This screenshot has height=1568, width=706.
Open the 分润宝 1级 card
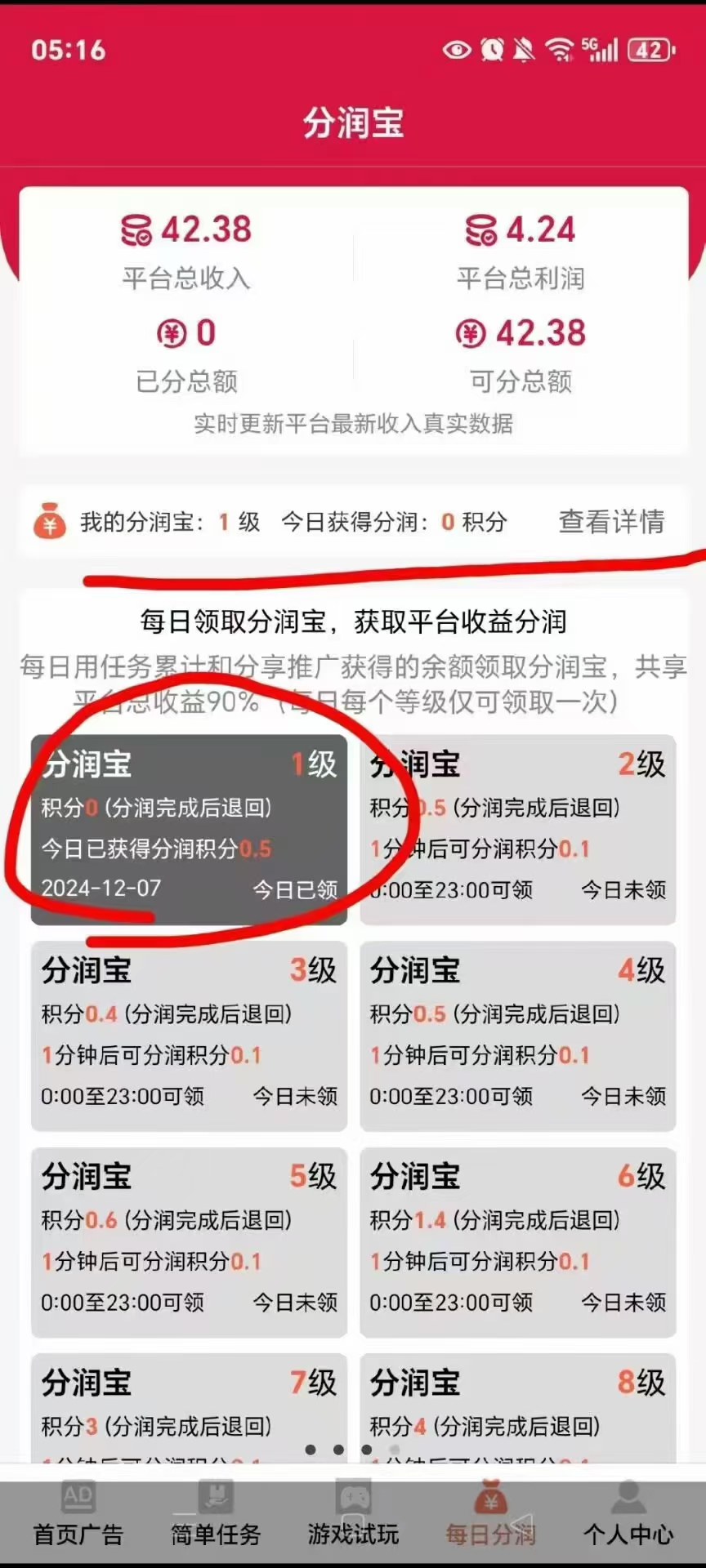(x=189, y=830)
